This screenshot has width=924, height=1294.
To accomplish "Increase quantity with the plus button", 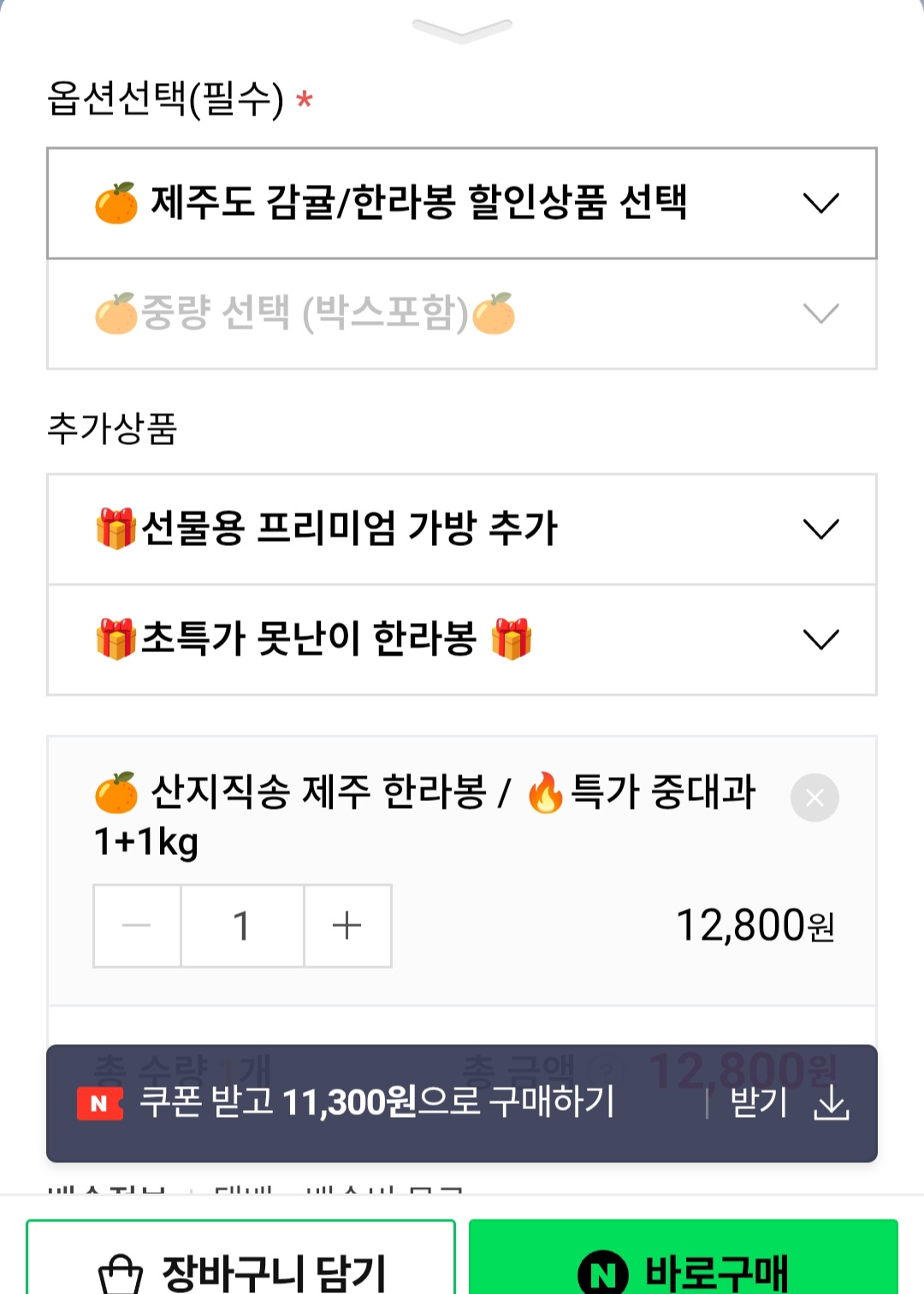I will (x=347, y=925).
